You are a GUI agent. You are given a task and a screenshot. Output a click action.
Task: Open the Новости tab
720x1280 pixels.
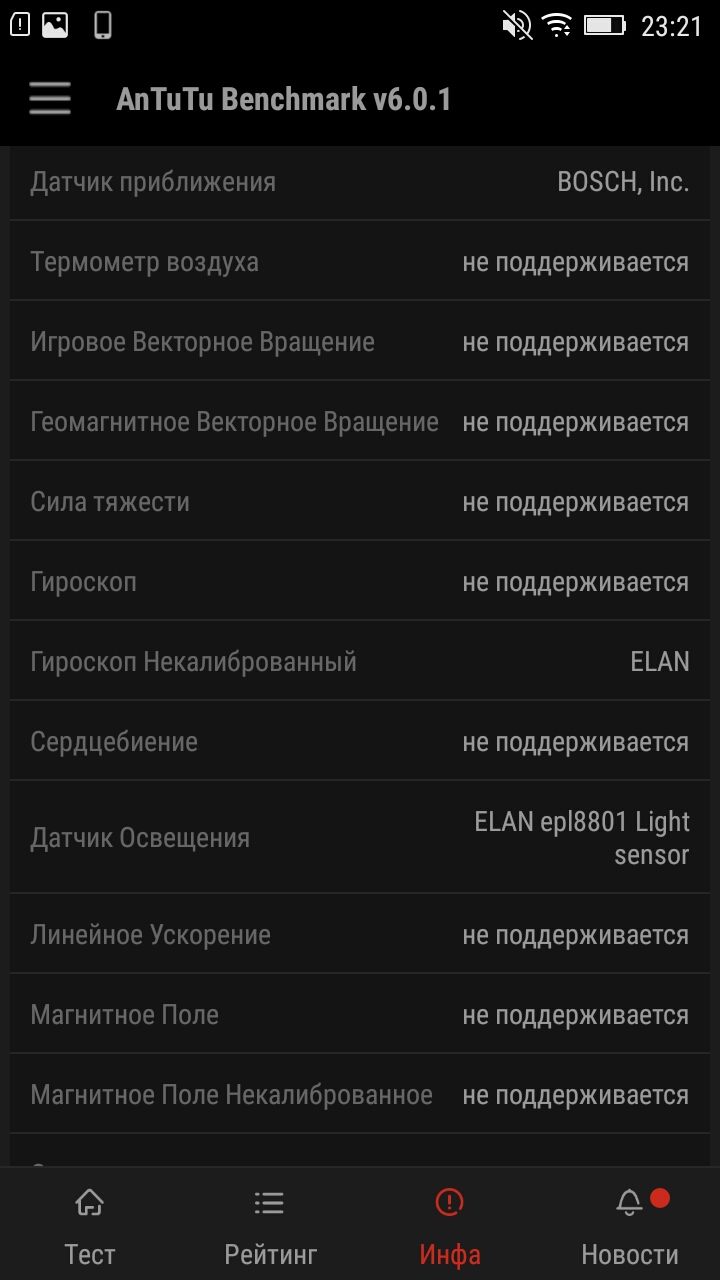click(630, 1225)
